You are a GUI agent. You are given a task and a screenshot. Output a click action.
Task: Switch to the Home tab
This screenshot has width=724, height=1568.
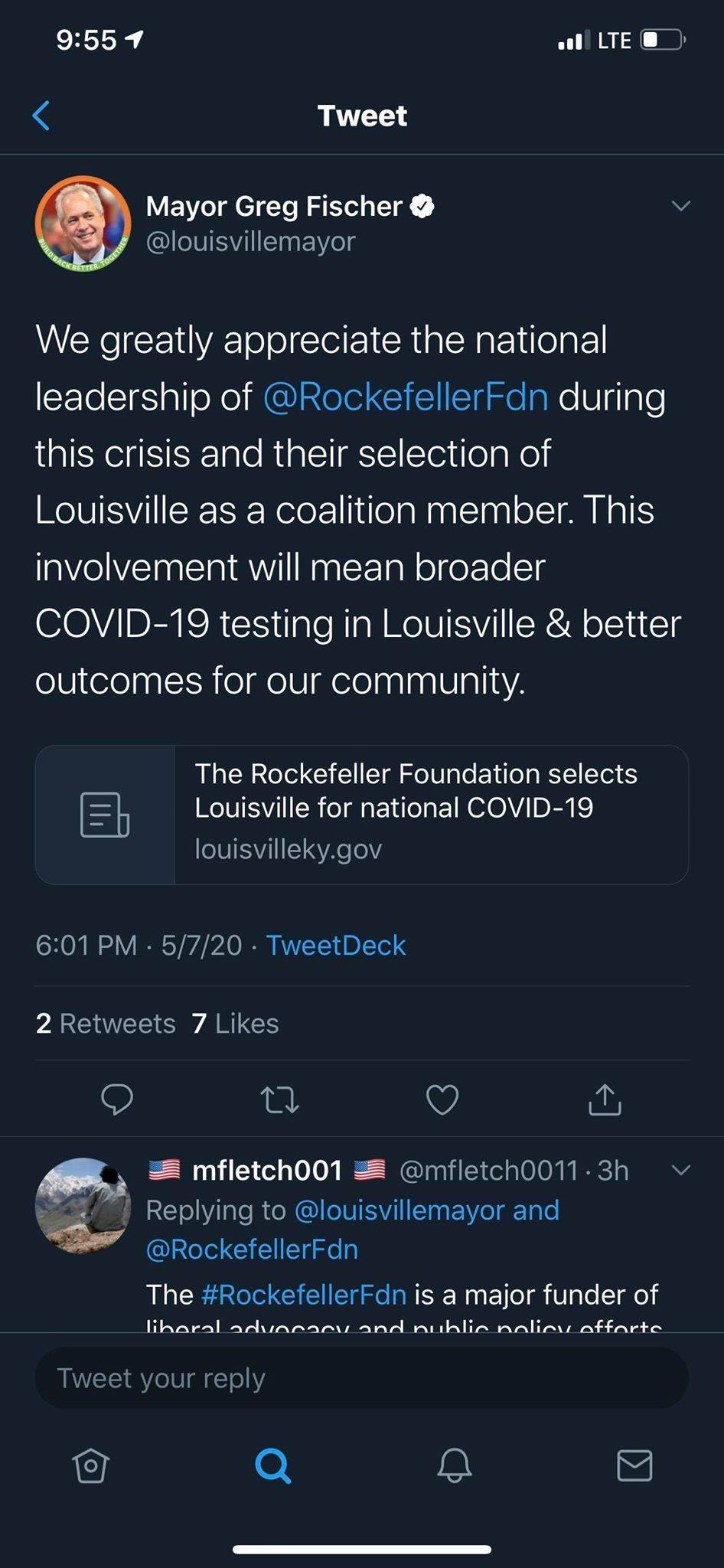tap(91, 1466)
